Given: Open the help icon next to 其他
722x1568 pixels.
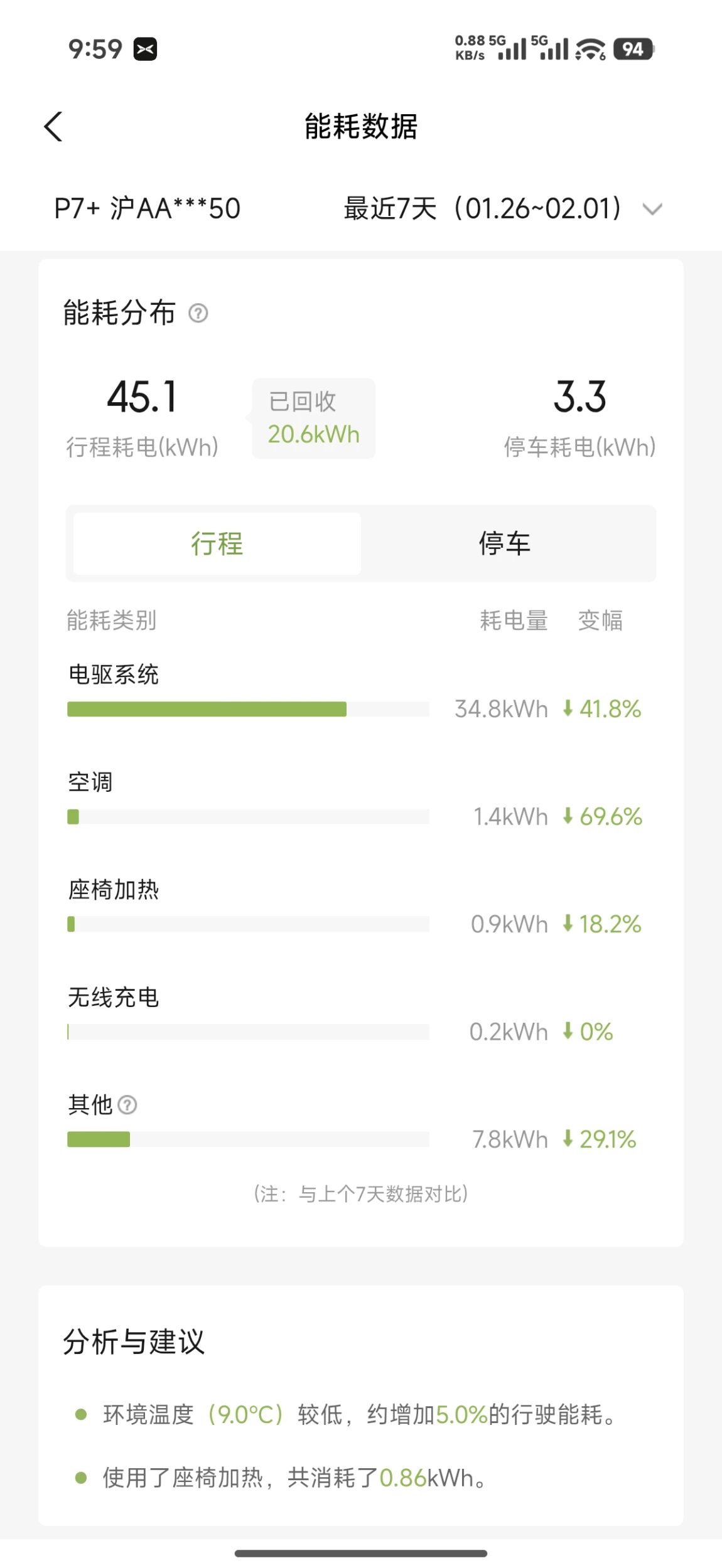Looking at the screenshot, I should pos(127,1105).
